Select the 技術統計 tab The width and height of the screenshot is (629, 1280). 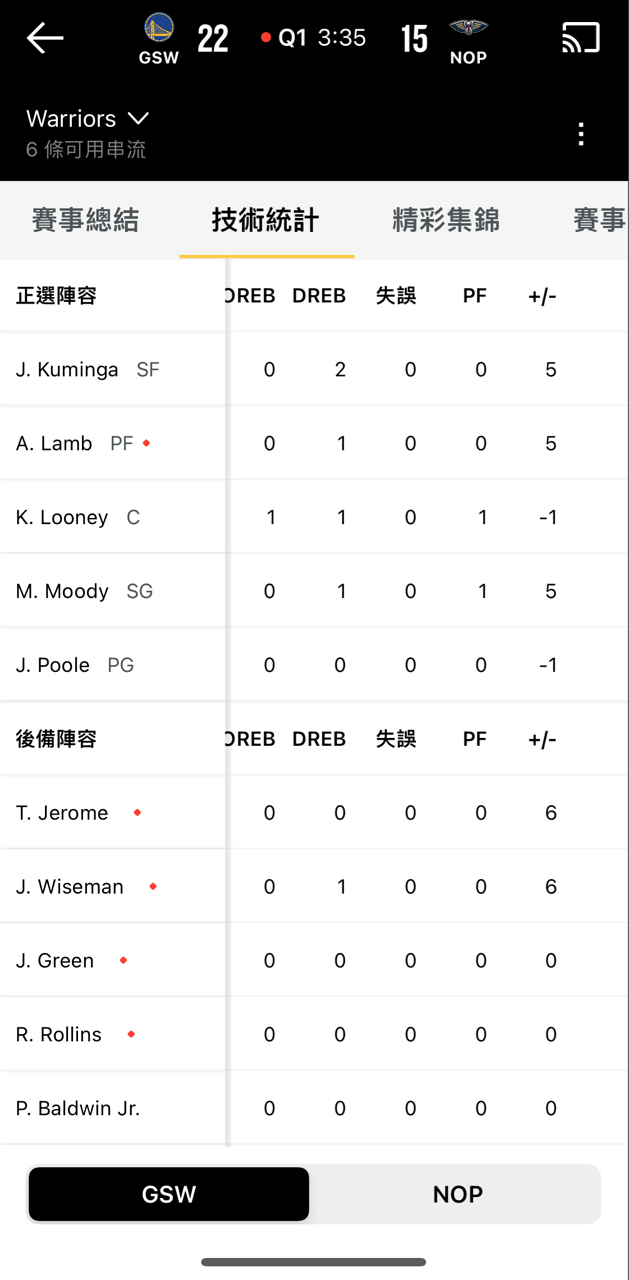point(266,220)
